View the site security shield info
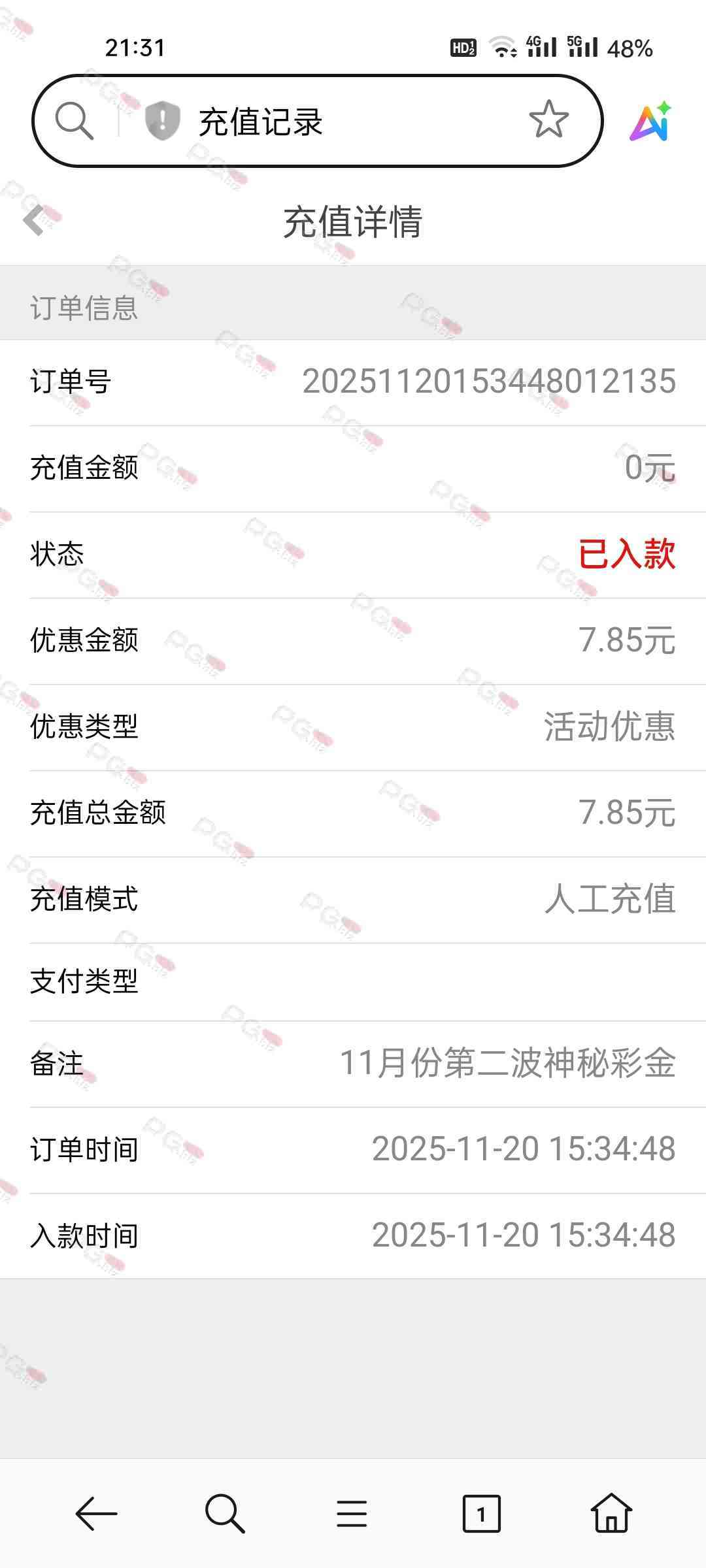 click(x=162, y=121)
